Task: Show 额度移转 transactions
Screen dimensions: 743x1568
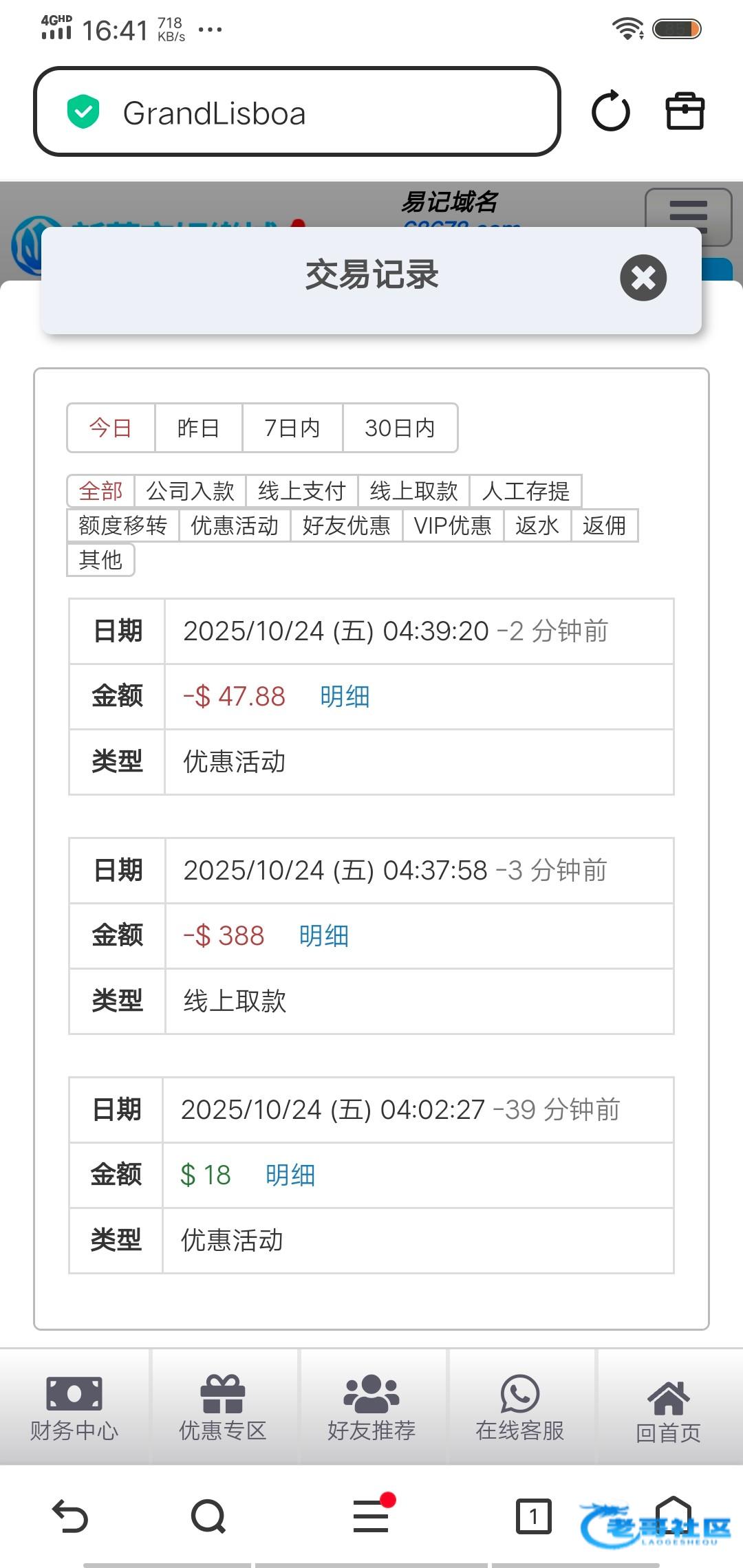Action: [x=123, y=525]
